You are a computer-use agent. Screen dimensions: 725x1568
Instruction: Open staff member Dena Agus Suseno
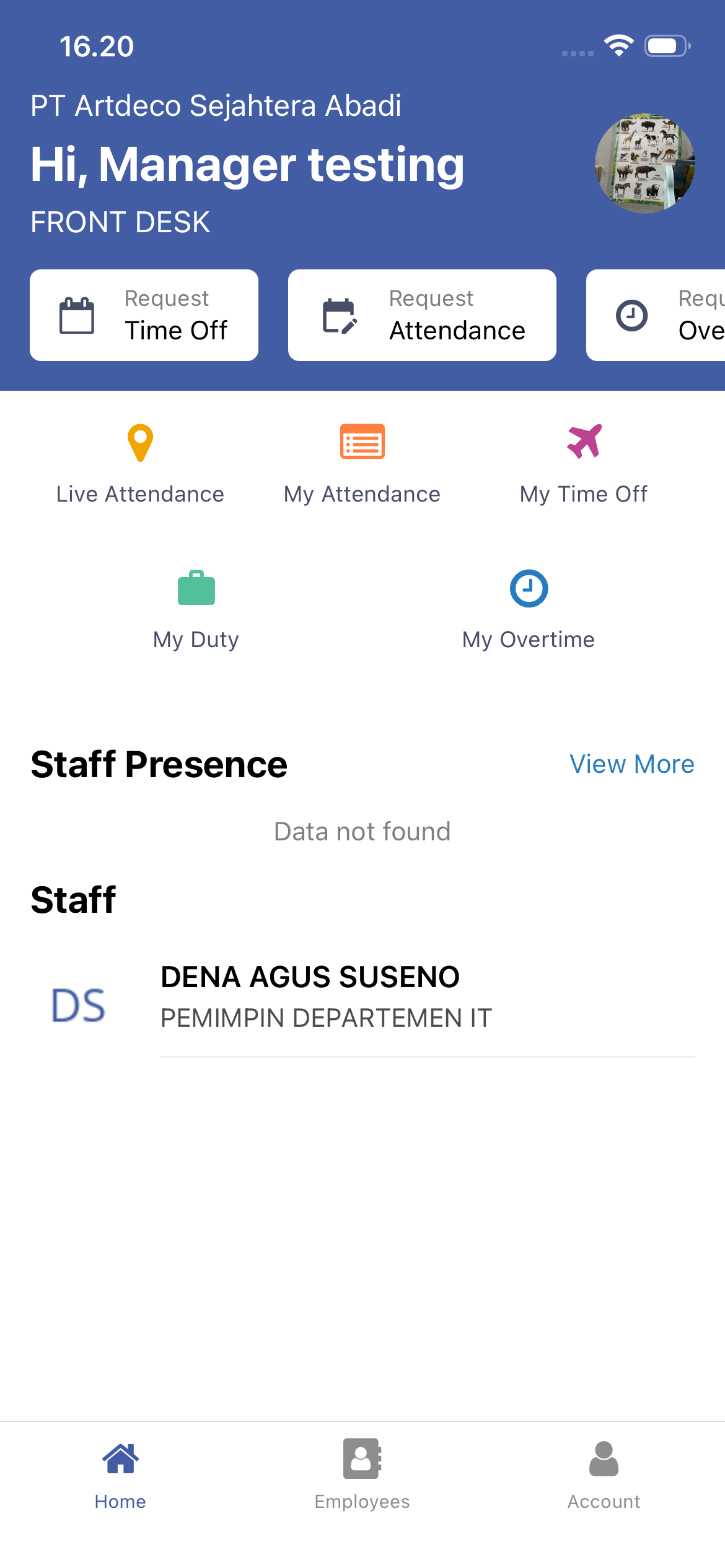click(362, 997)
